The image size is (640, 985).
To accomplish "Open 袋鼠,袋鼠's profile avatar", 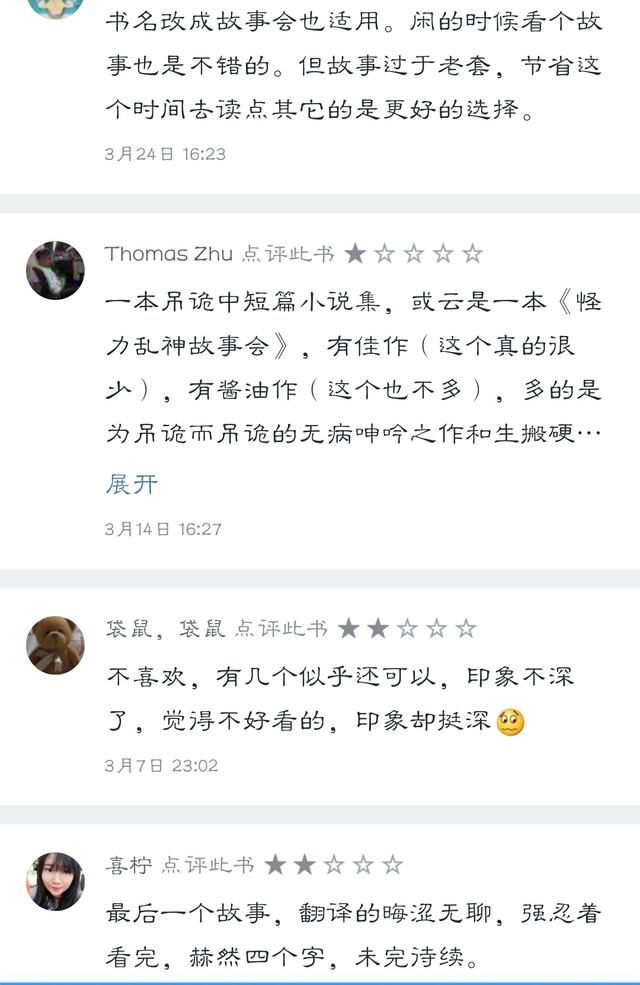I will [x=55, y=645].
